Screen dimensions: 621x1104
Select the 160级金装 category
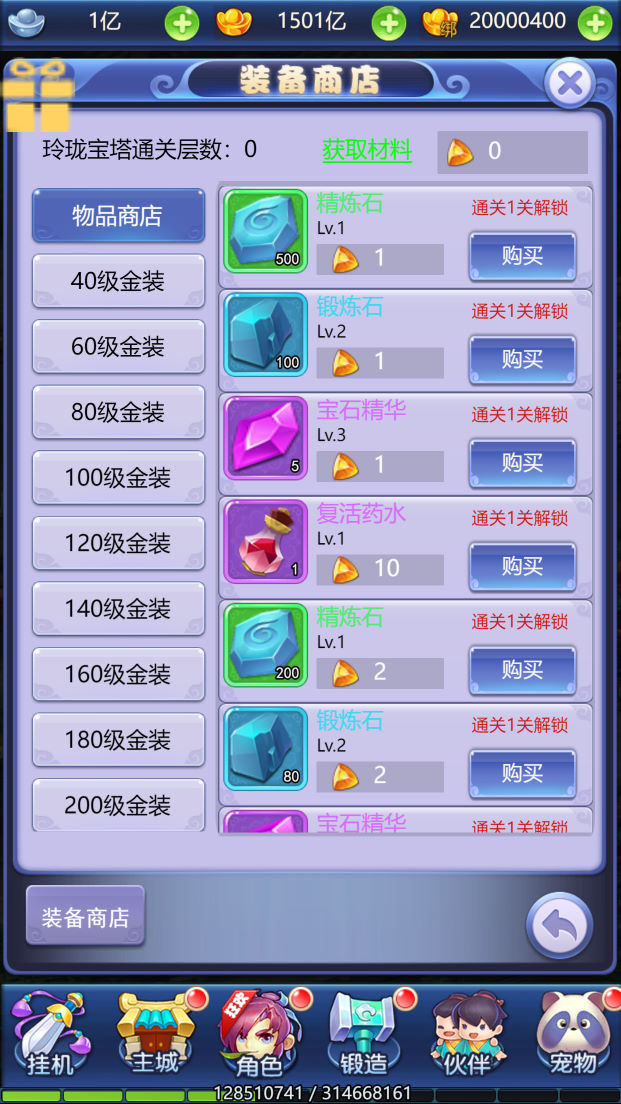click(x=118, y=674)
